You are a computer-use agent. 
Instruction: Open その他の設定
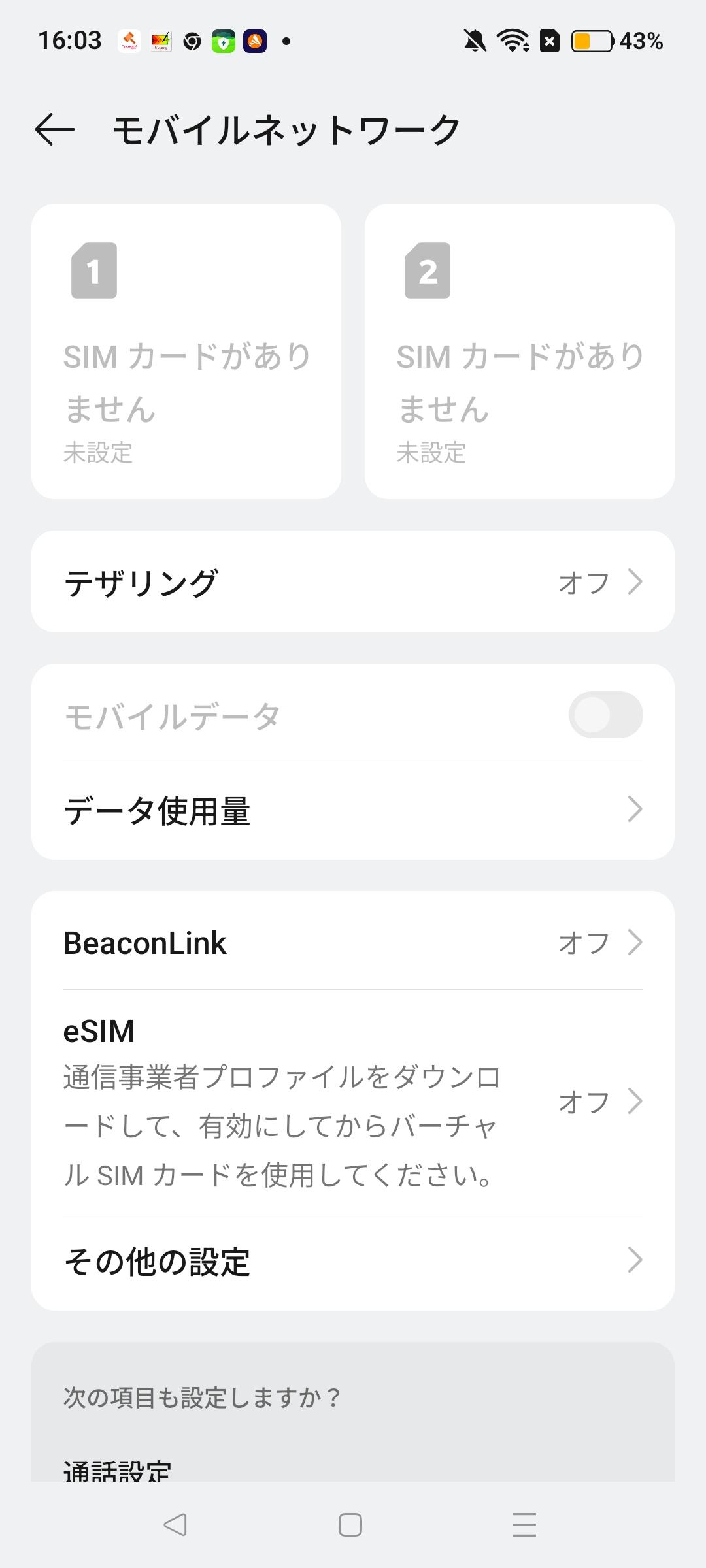pos(353,1261)
